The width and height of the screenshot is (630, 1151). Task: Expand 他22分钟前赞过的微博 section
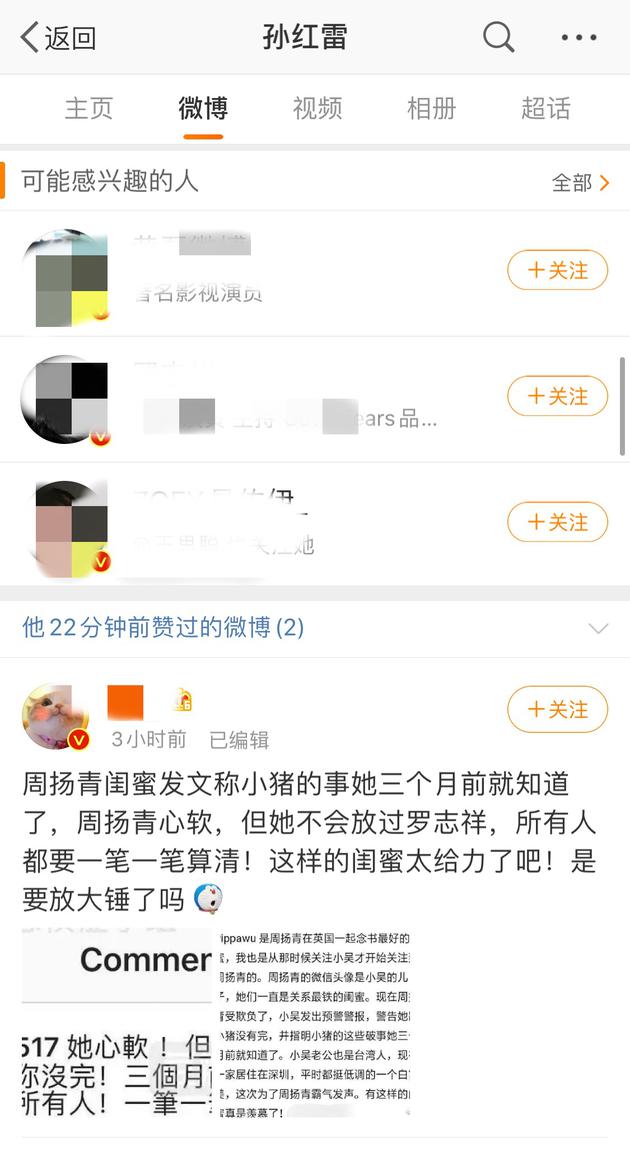[598, 628]
